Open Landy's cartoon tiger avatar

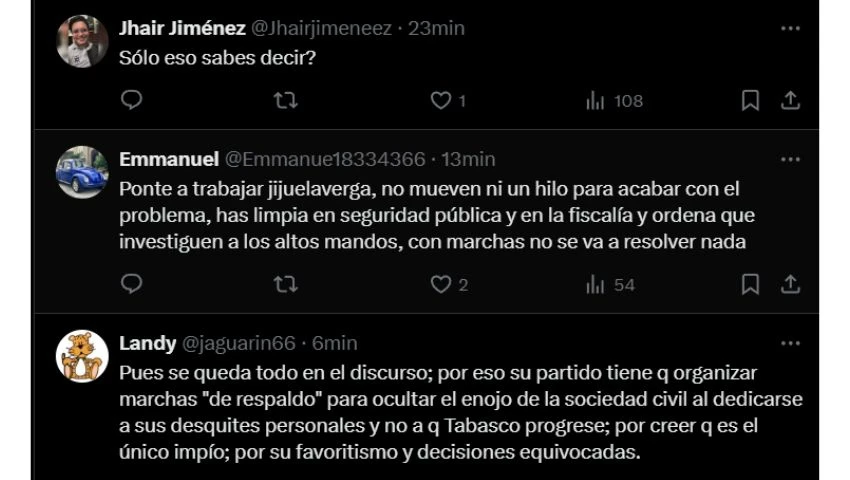click(x=82, y=357)
